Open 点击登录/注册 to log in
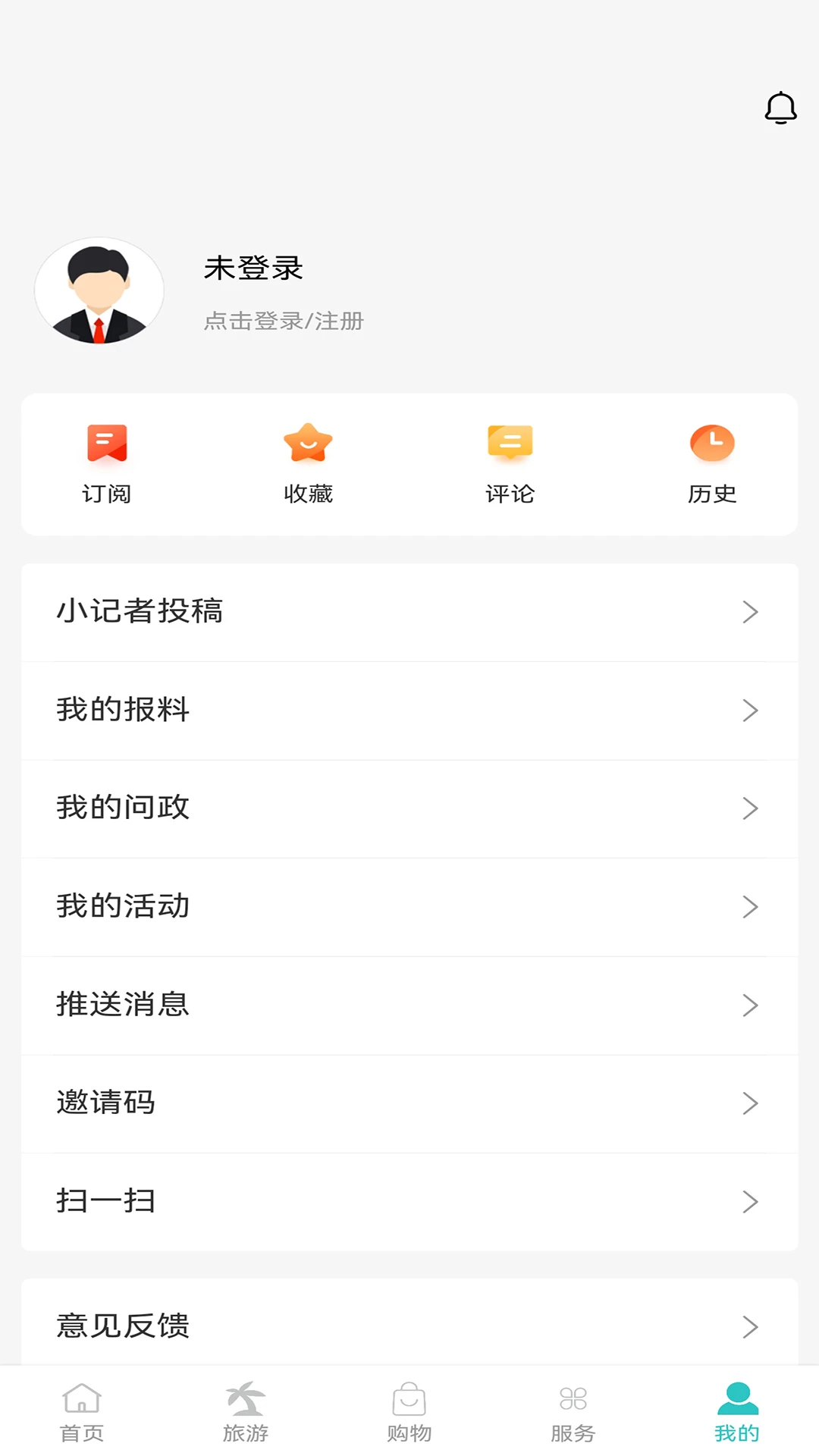Image resolution: width=819 pixels, height=1456 pixels. click(x=283, y=321)
